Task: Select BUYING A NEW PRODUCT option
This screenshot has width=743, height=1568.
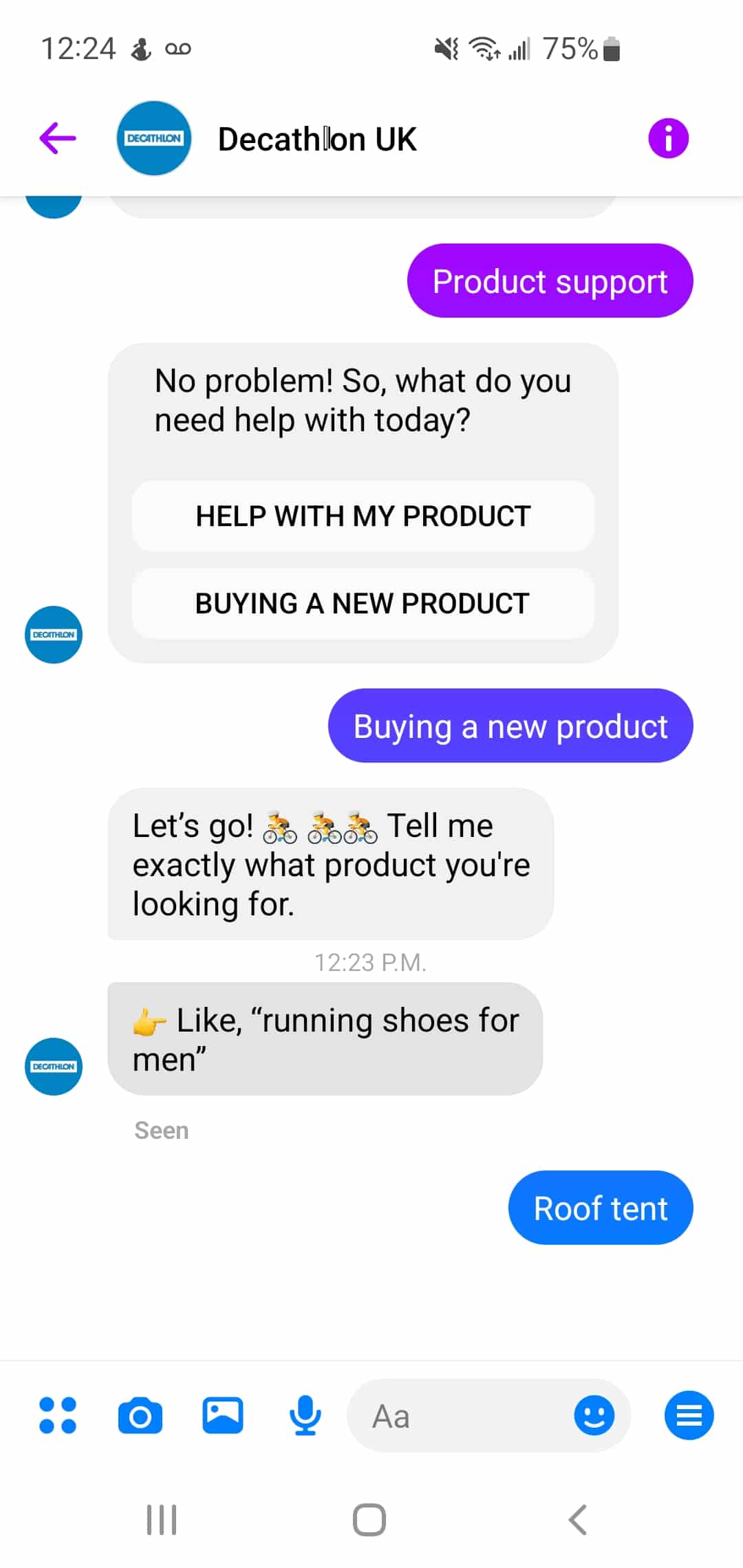Action: point(363,603)
